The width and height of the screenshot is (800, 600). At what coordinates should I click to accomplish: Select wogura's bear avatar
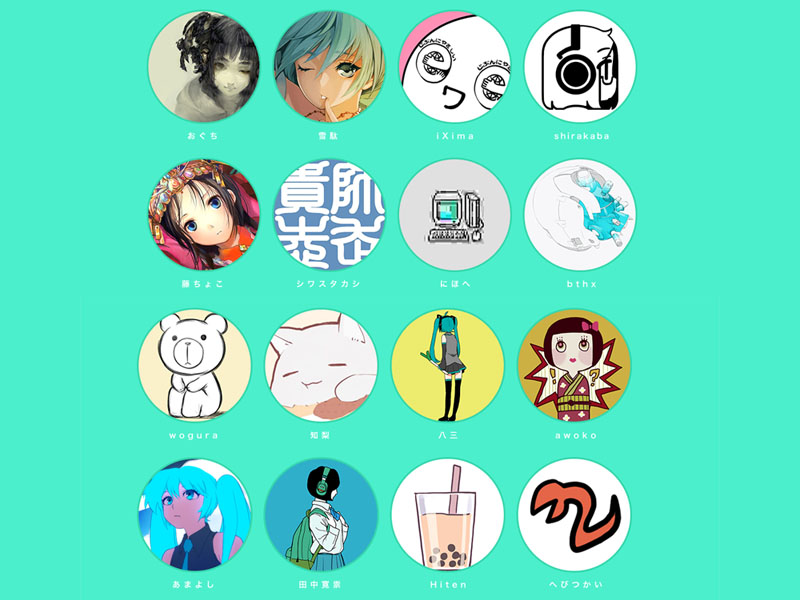(194, 365)
